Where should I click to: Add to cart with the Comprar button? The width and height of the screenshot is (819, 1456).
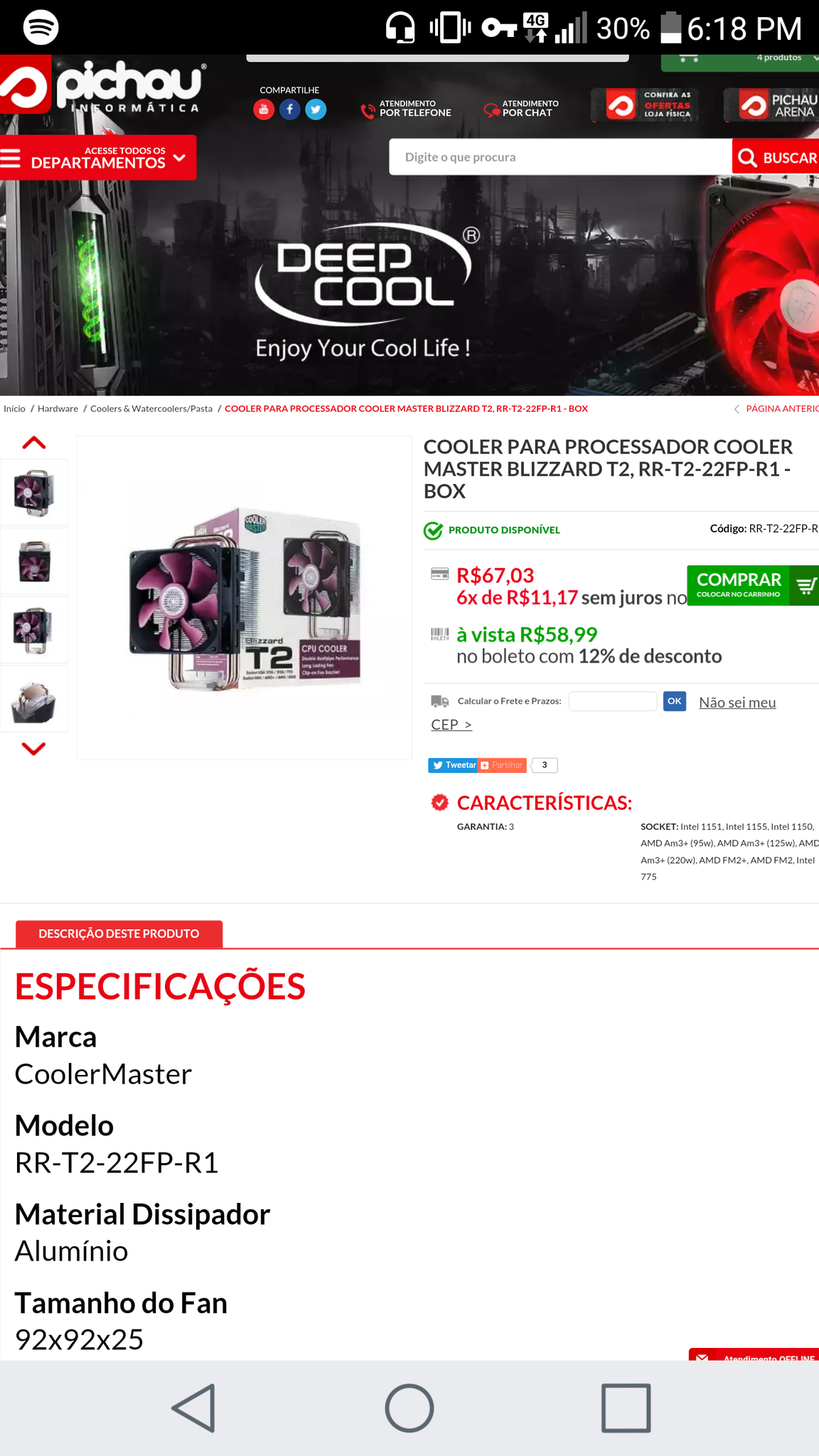(753, 586)
